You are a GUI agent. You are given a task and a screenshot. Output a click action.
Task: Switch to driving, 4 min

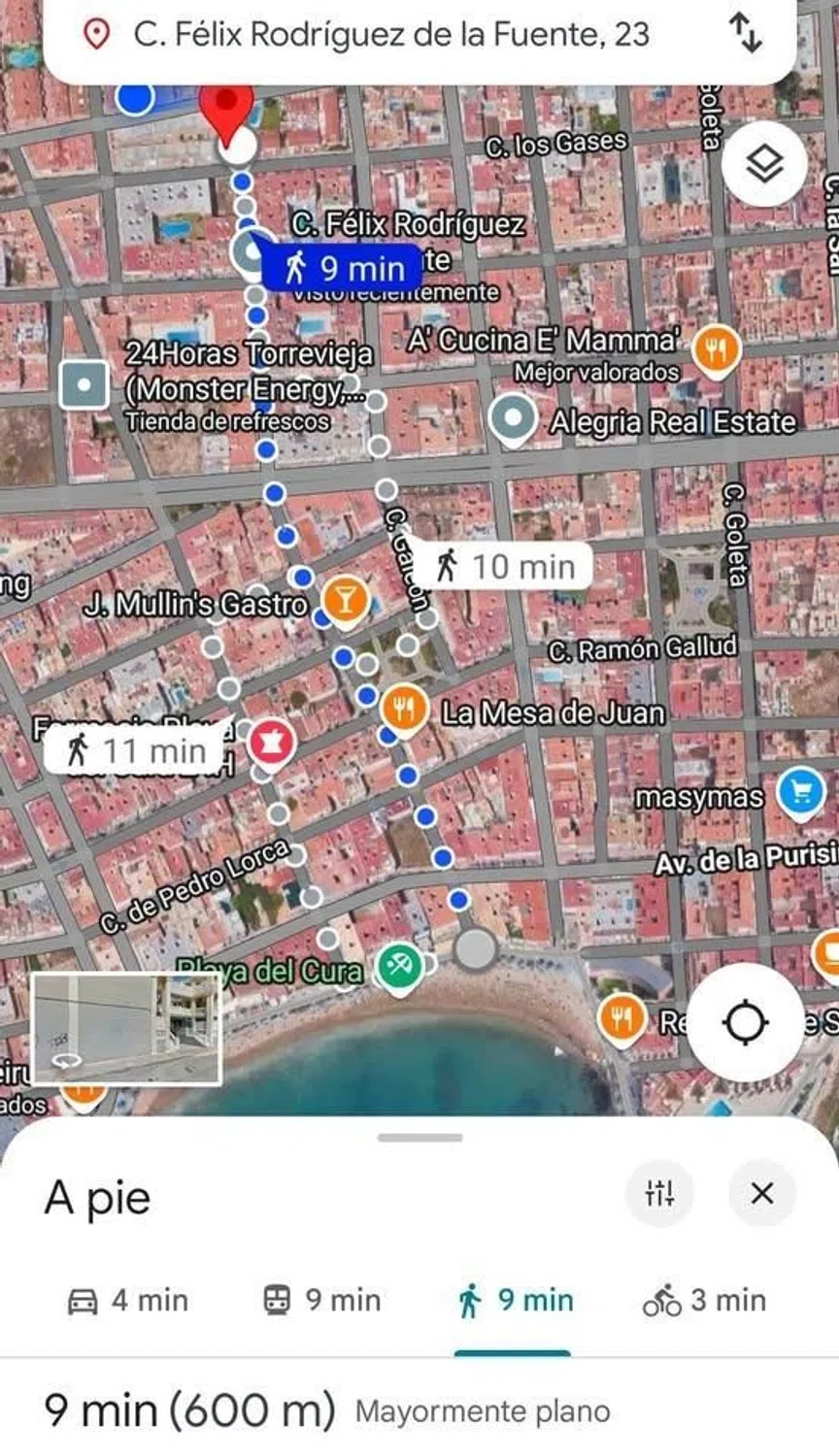point(128,1301)
